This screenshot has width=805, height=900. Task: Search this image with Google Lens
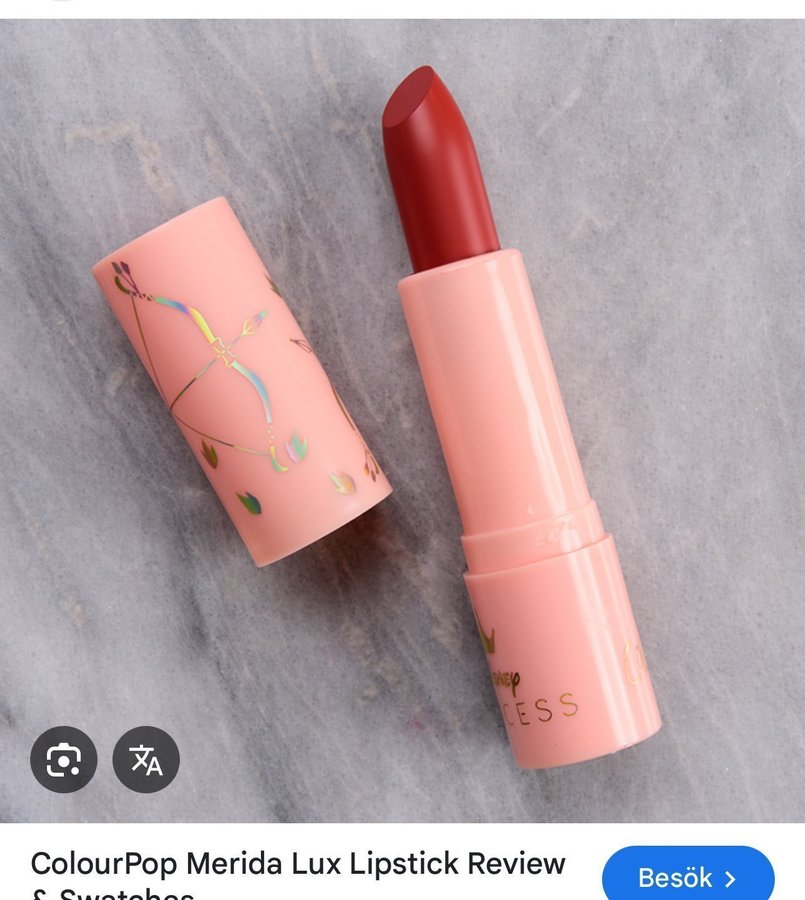tap(64, 759)
